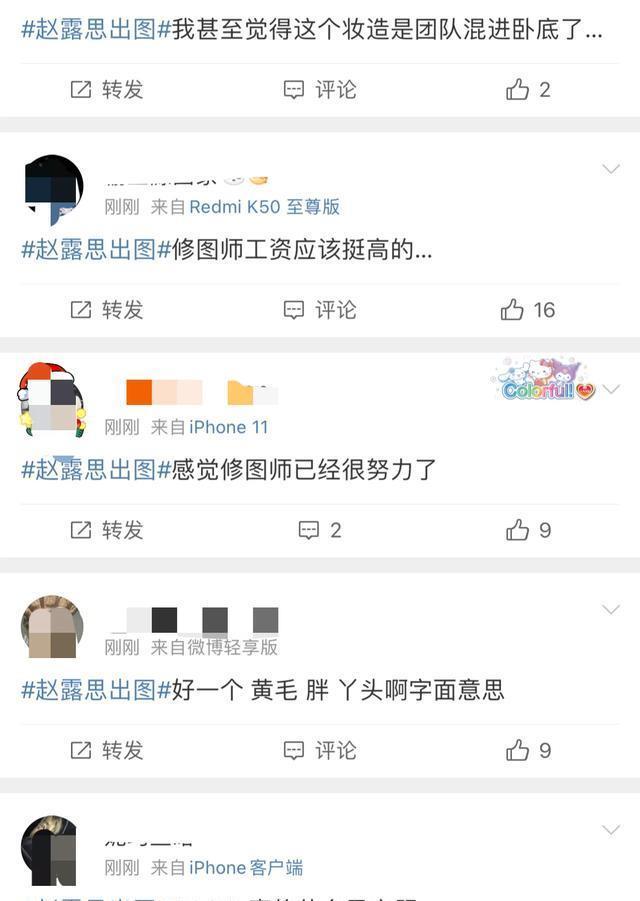Open the profile of the 微博轻享版 poster
Viewport: 640px width, 901px height.
[x=52, y=627]
